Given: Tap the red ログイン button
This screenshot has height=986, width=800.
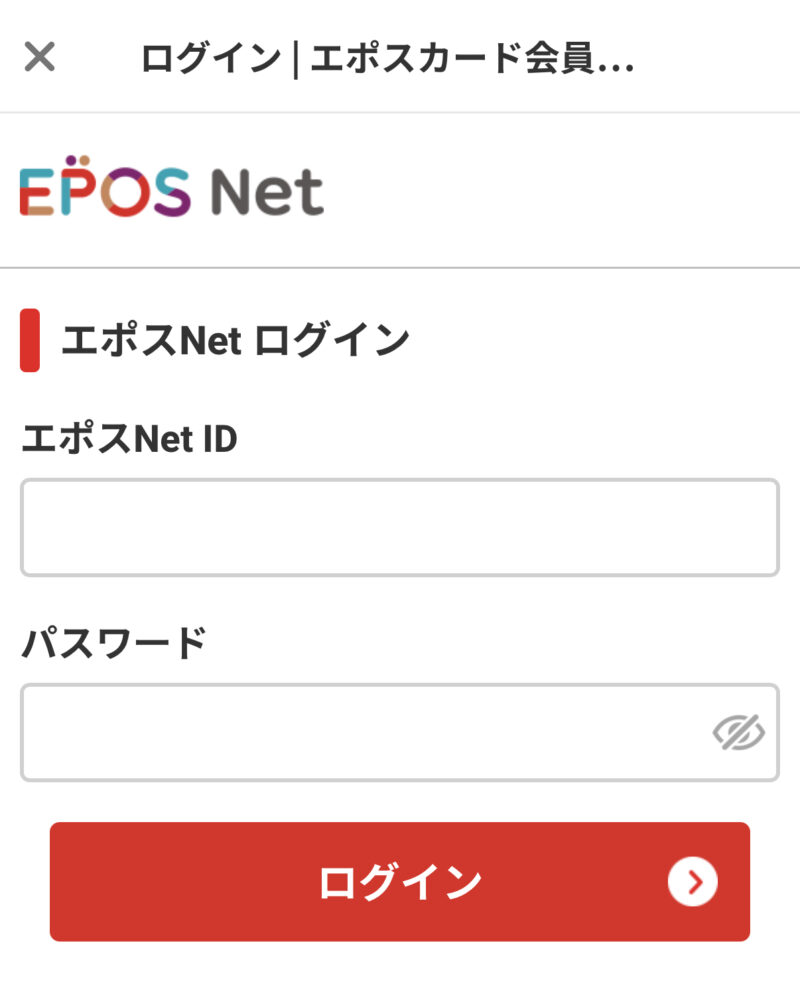Looking at the screenshot, I should pyautogui.click(x=399, y=881).
